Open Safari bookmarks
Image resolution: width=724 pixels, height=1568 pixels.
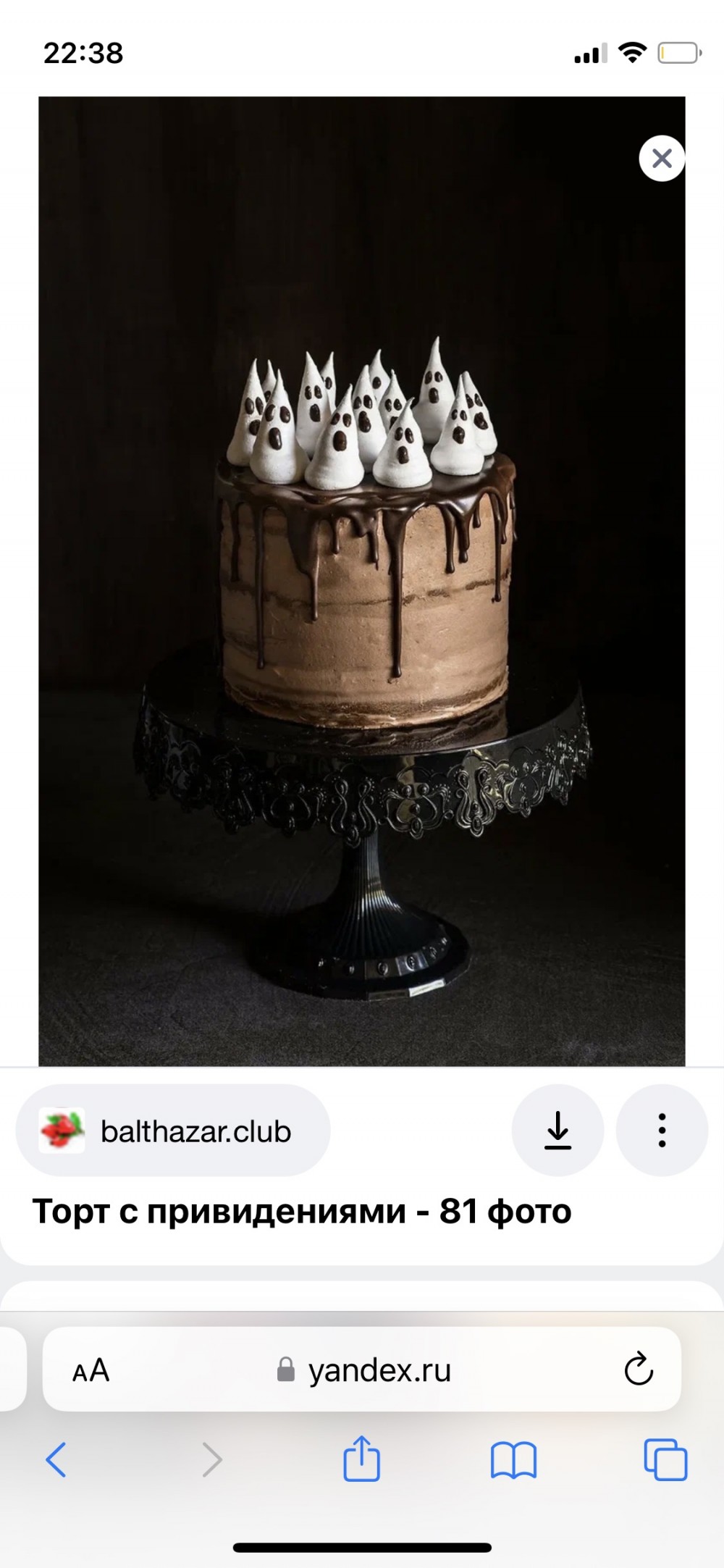(x=513, y=1459)
